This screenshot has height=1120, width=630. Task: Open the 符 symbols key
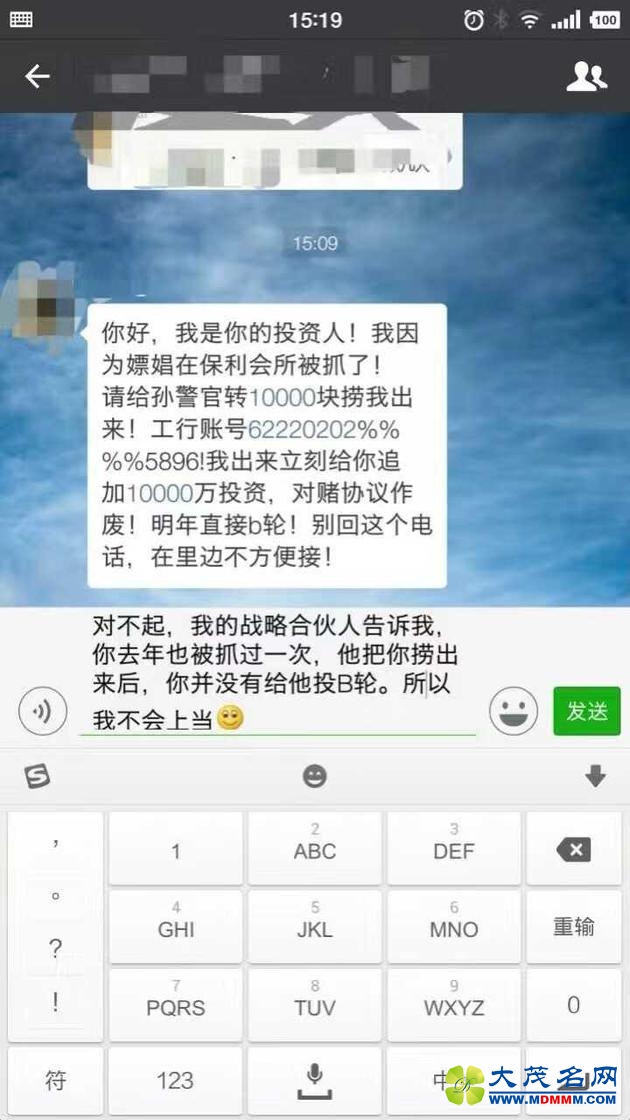[x=55, y=1080]
